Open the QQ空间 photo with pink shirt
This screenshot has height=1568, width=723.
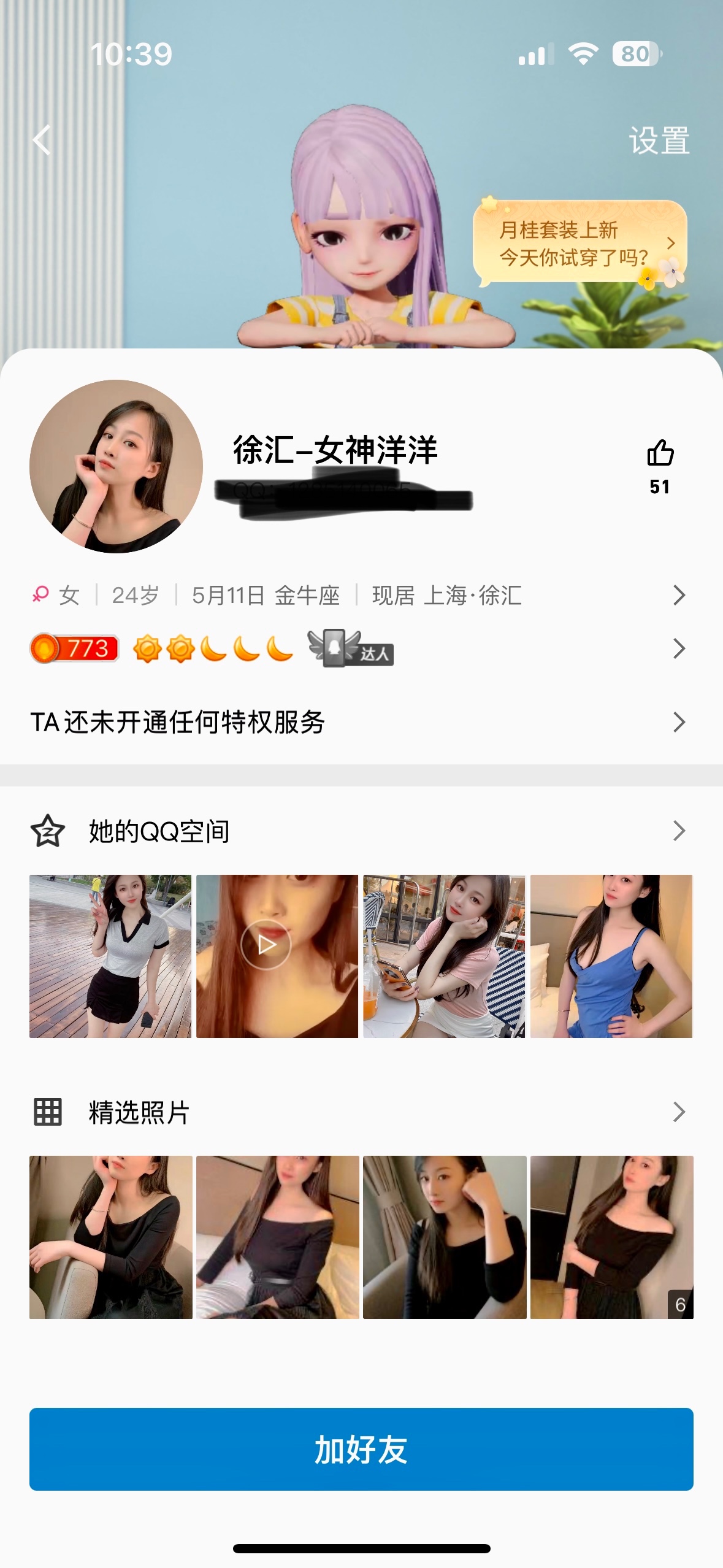[x=444, y=956]
